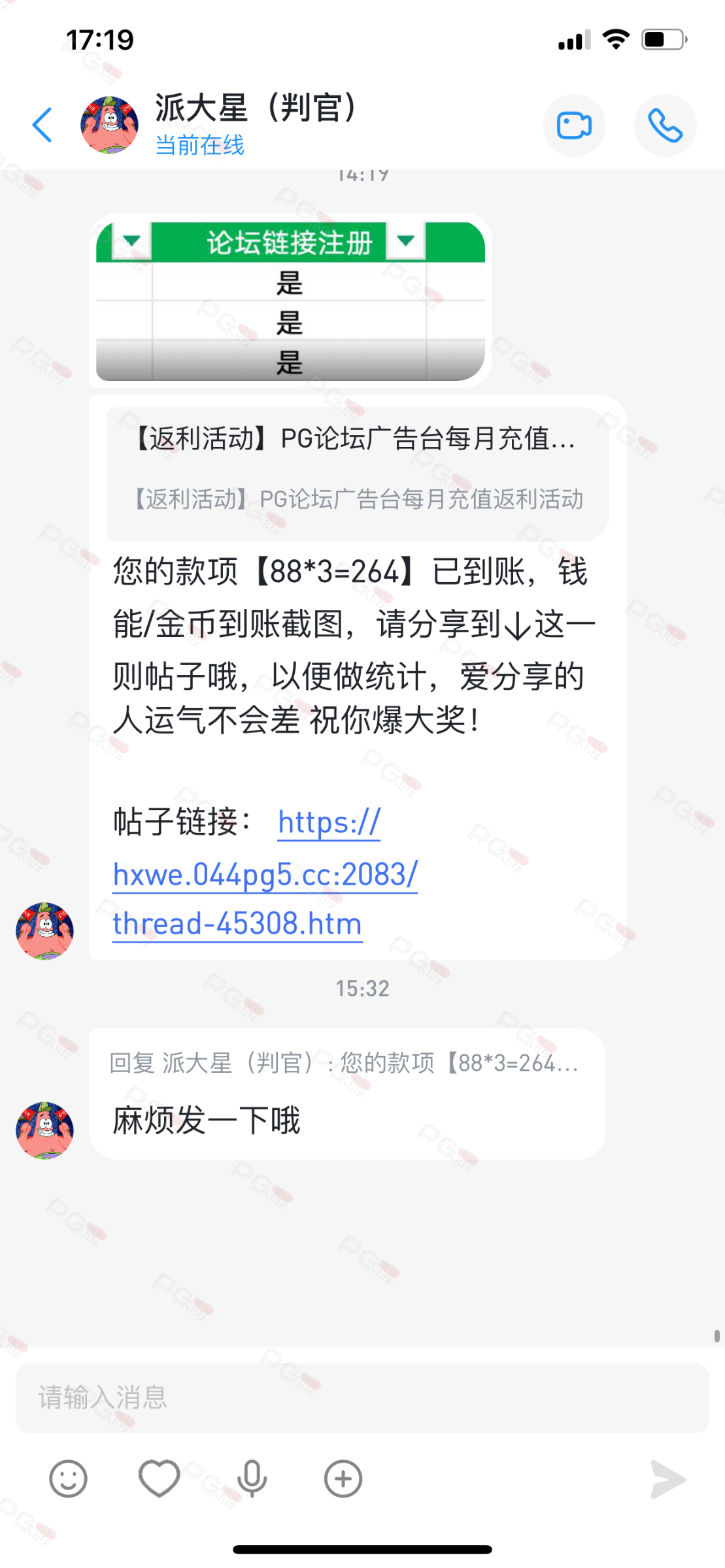Start a voice call with 派大星
Image resolution: width=725 pixels, height=1568 pixels.
click(665, 125)
